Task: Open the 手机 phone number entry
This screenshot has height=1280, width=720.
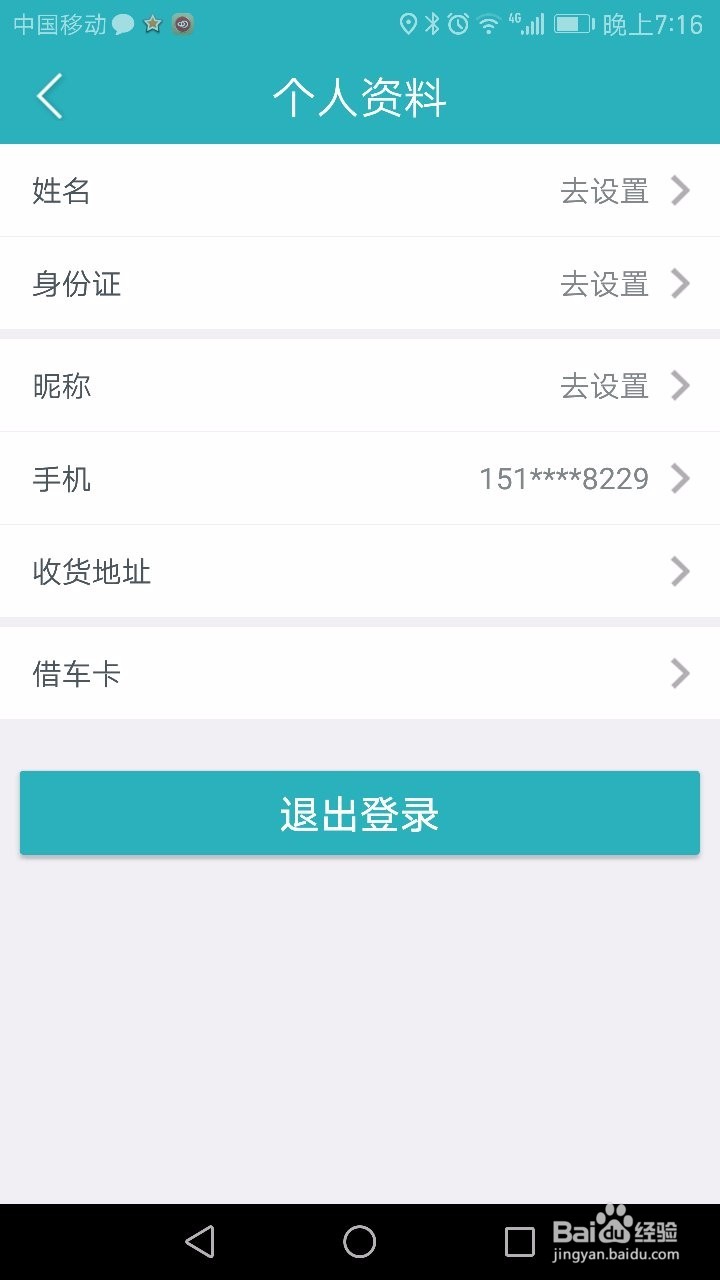Action: coord(360,478)
